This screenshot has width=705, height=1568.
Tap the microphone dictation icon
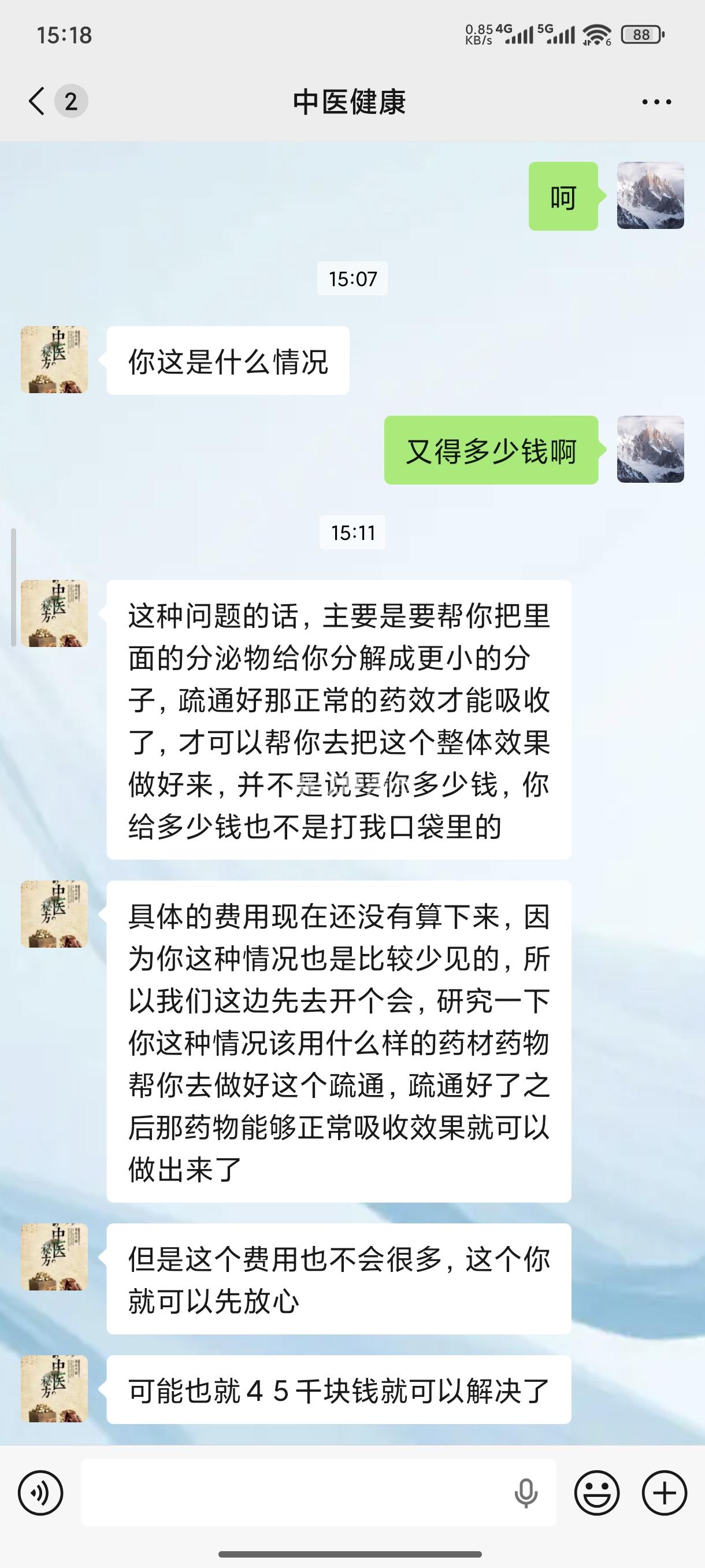click(x=525, y=1492)
